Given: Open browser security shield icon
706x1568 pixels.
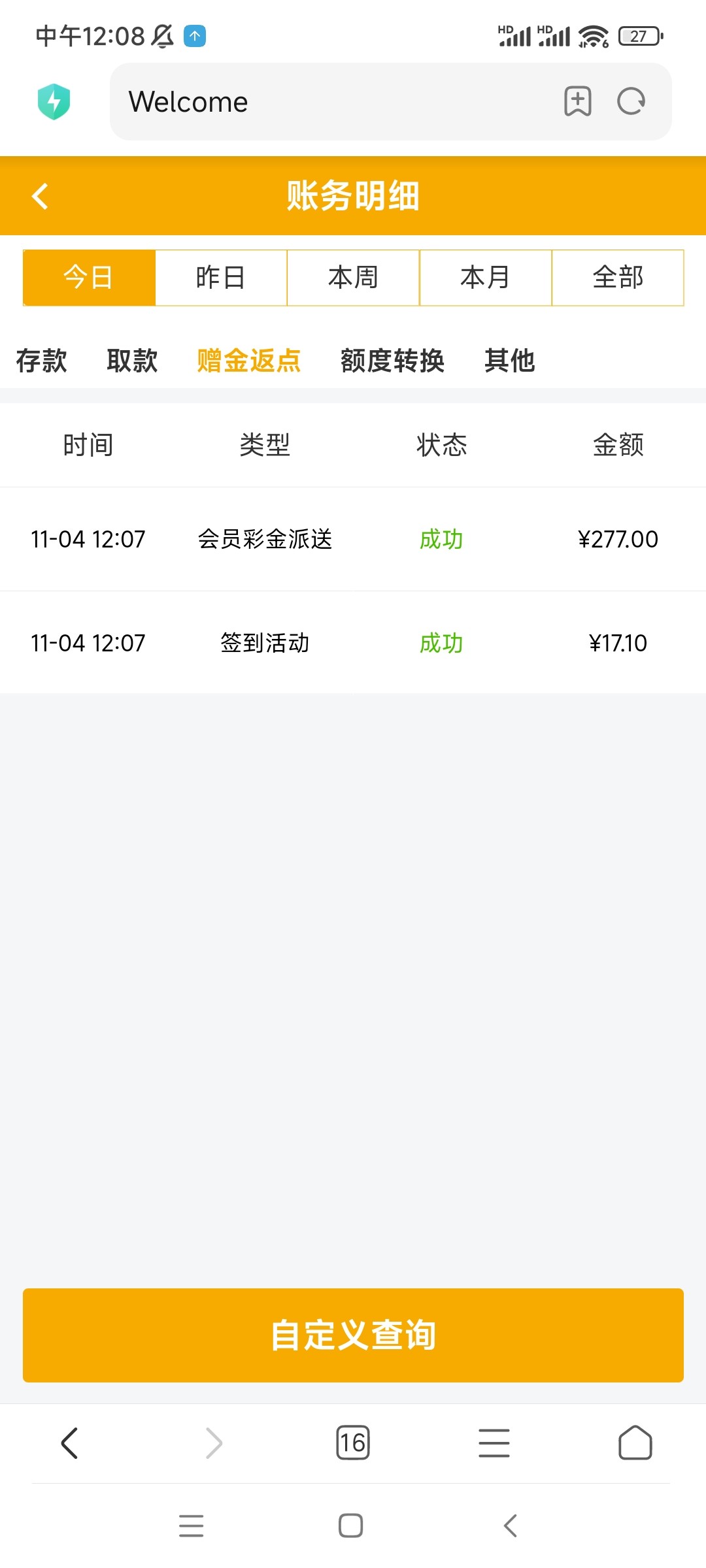Looking at the screenshot, I should 54,101.
